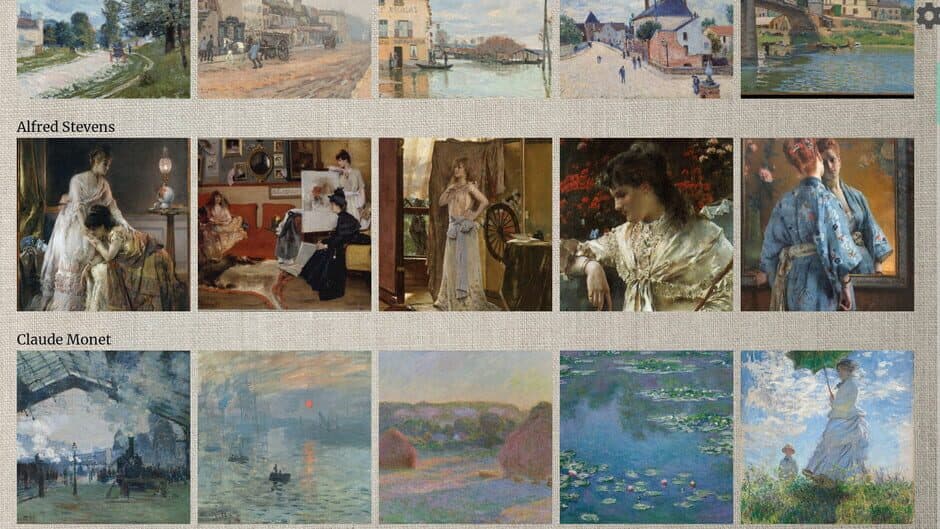Open Monet's water lilies painting
Screen dimensions: 940x529
pyautogui.click(x=646, y=436)
